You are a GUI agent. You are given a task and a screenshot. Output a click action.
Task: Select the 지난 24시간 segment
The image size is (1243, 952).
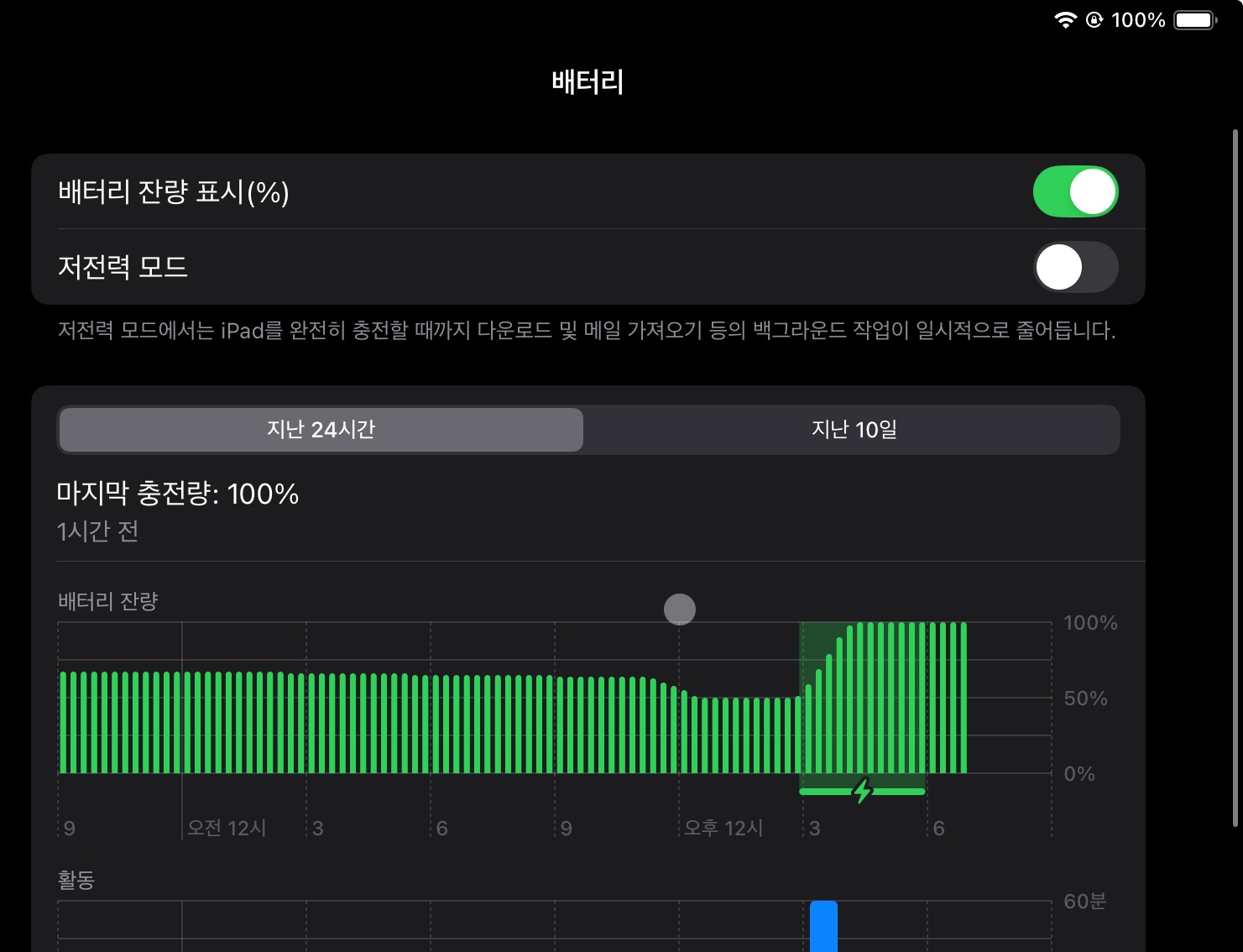click(x=321, y=430)
